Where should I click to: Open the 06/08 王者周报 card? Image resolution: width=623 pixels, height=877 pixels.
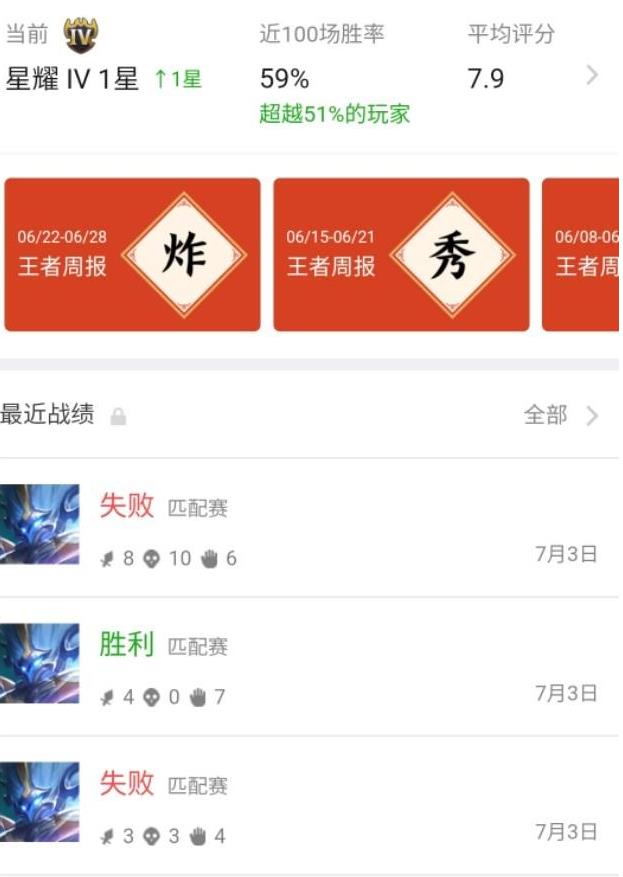pyautogui.click(x=582, y=254)
